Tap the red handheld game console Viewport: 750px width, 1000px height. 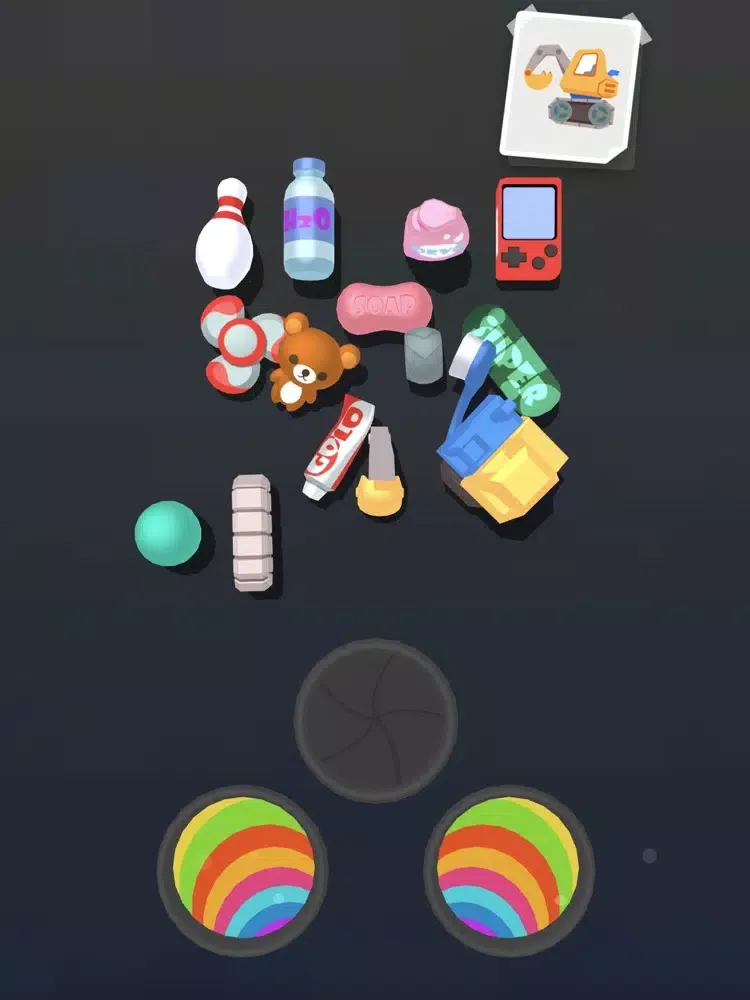[x=528, y=229]
